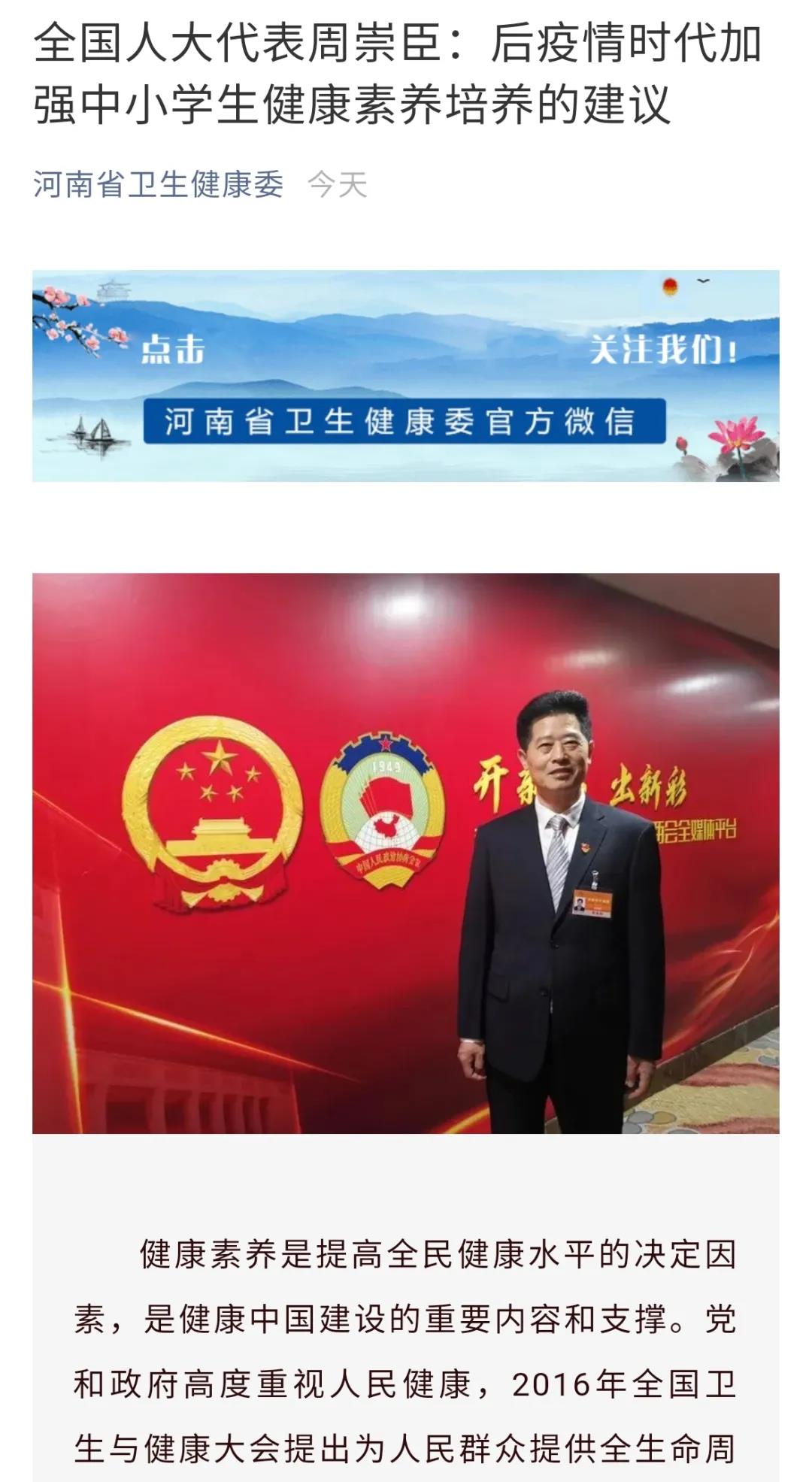Viewport: 812px width, 1482px height.
Task: Open the 河南省卫生健康委 account link
Action: (x=159, y=185)
